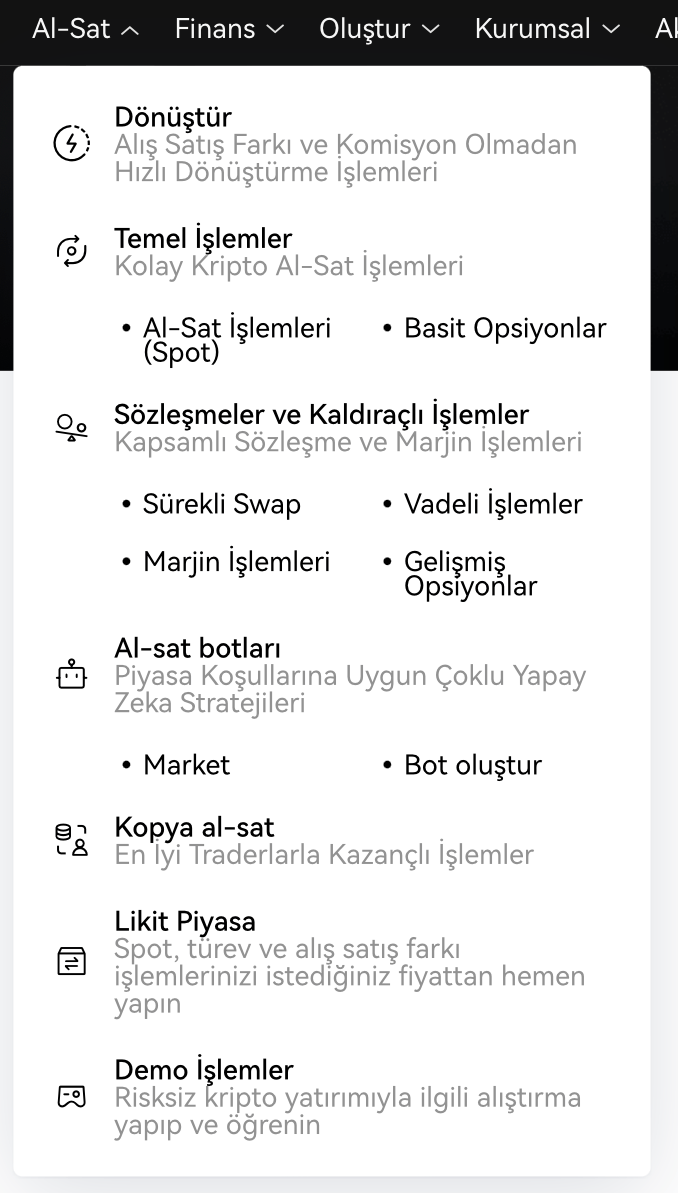Collapse the Al-Sat dropdown menu
The height and width of the screenshot is (1193, 678).
click(x=85, y=29)
